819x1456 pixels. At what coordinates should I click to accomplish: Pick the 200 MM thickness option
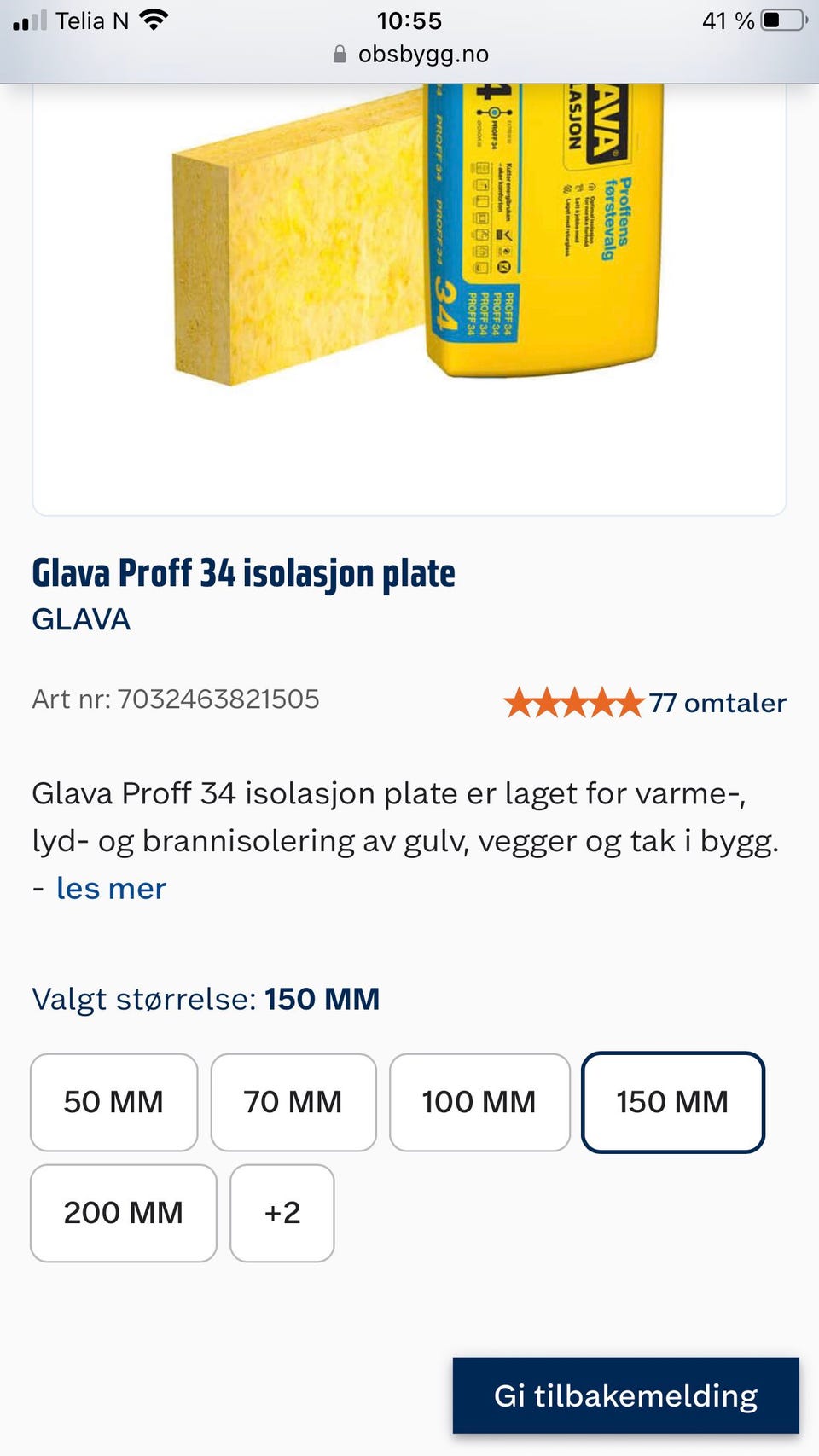click(x=123, y=1213)
